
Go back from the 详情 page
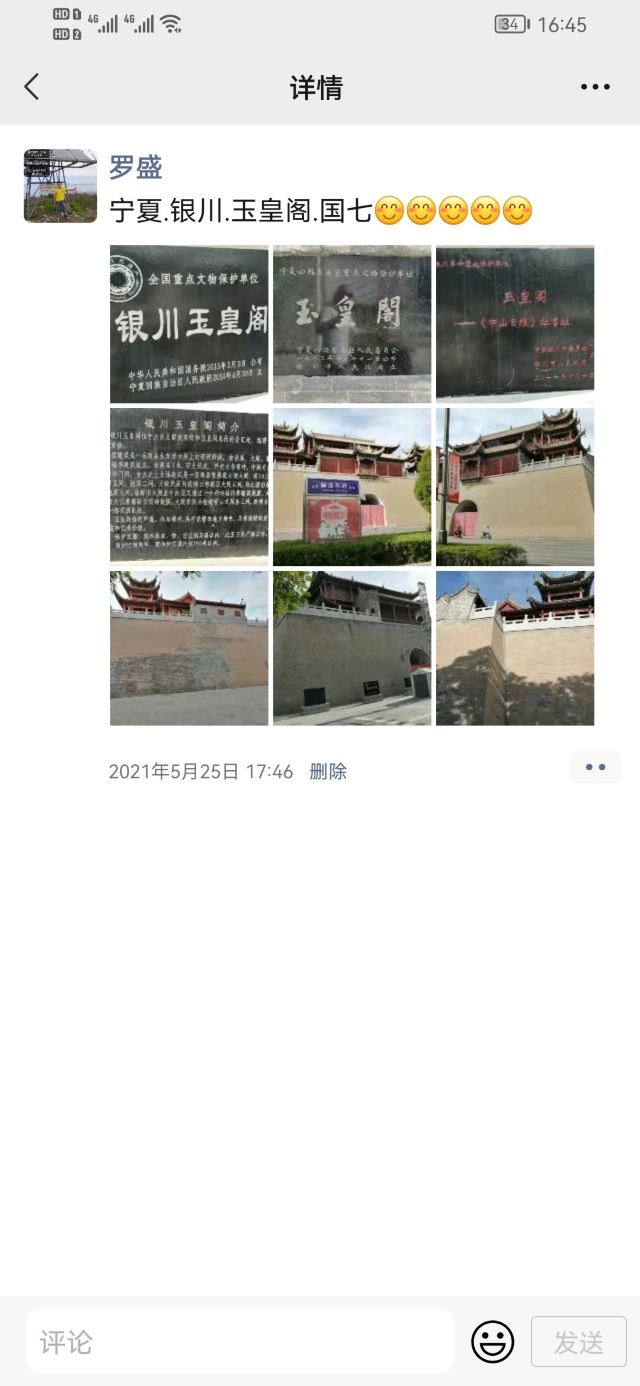point(32,87)
